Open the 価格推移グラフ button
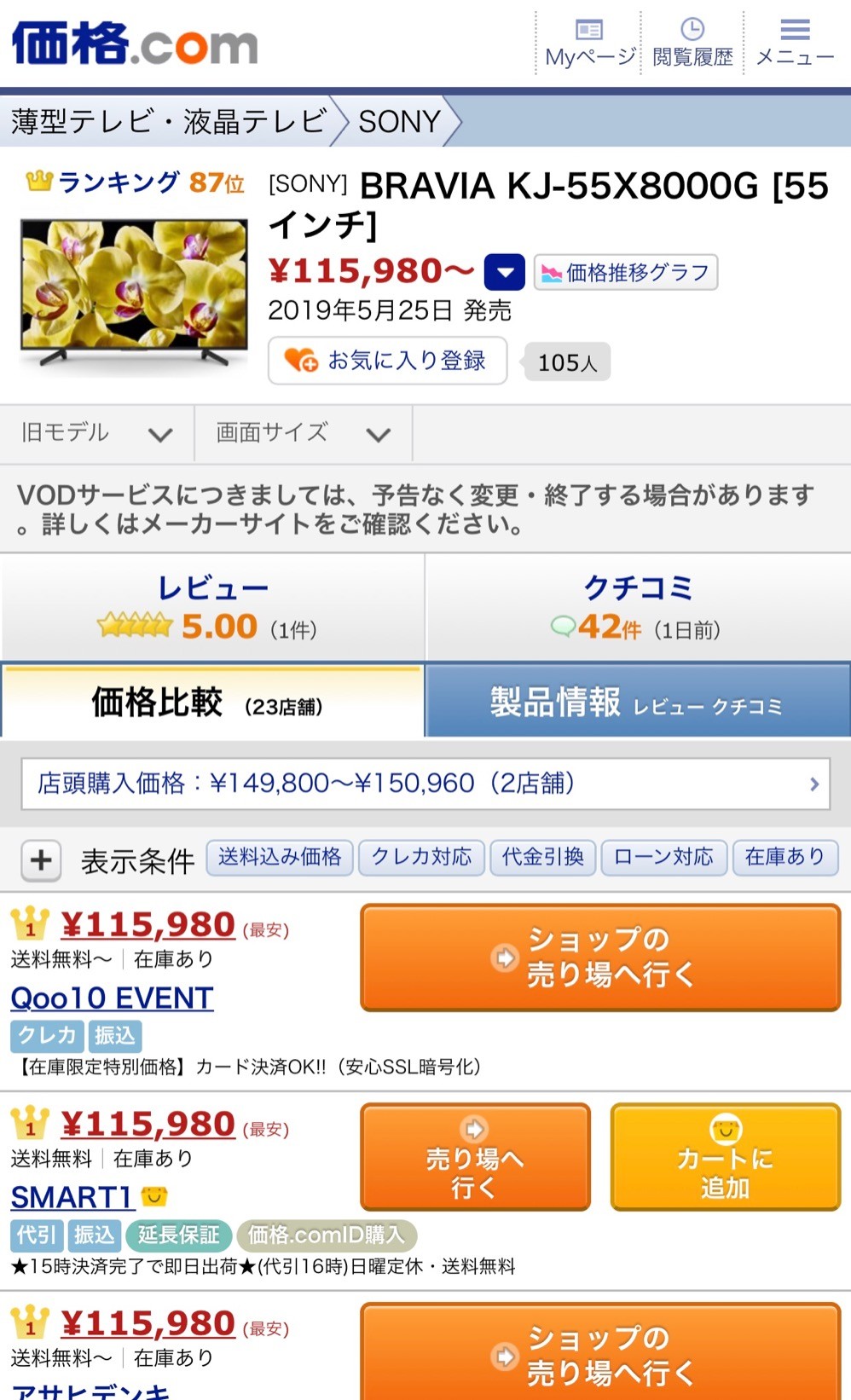851x1400 pixels. coord(626,273)
